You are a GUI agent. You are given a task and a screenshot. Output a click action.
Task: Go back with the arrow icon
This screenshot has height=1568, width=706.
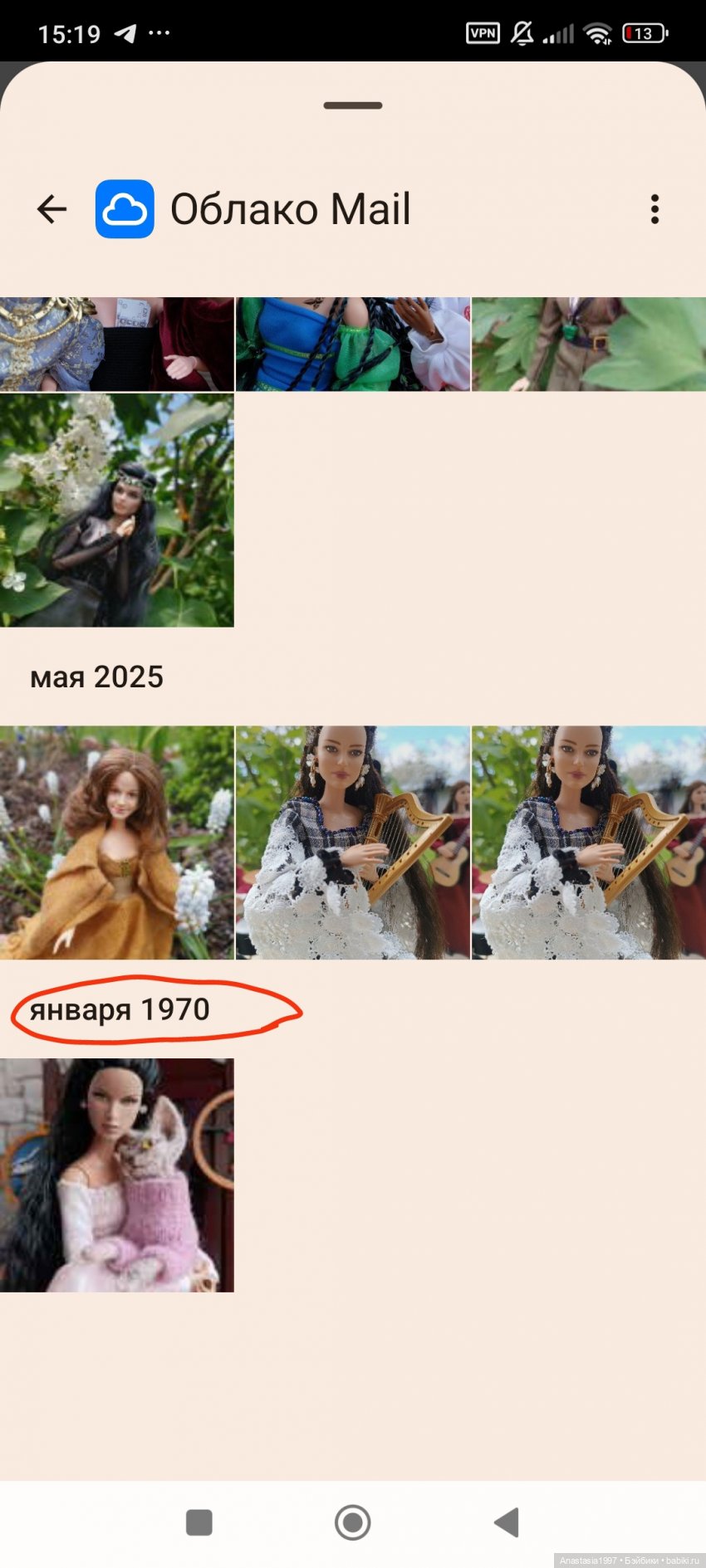[51, 209]
